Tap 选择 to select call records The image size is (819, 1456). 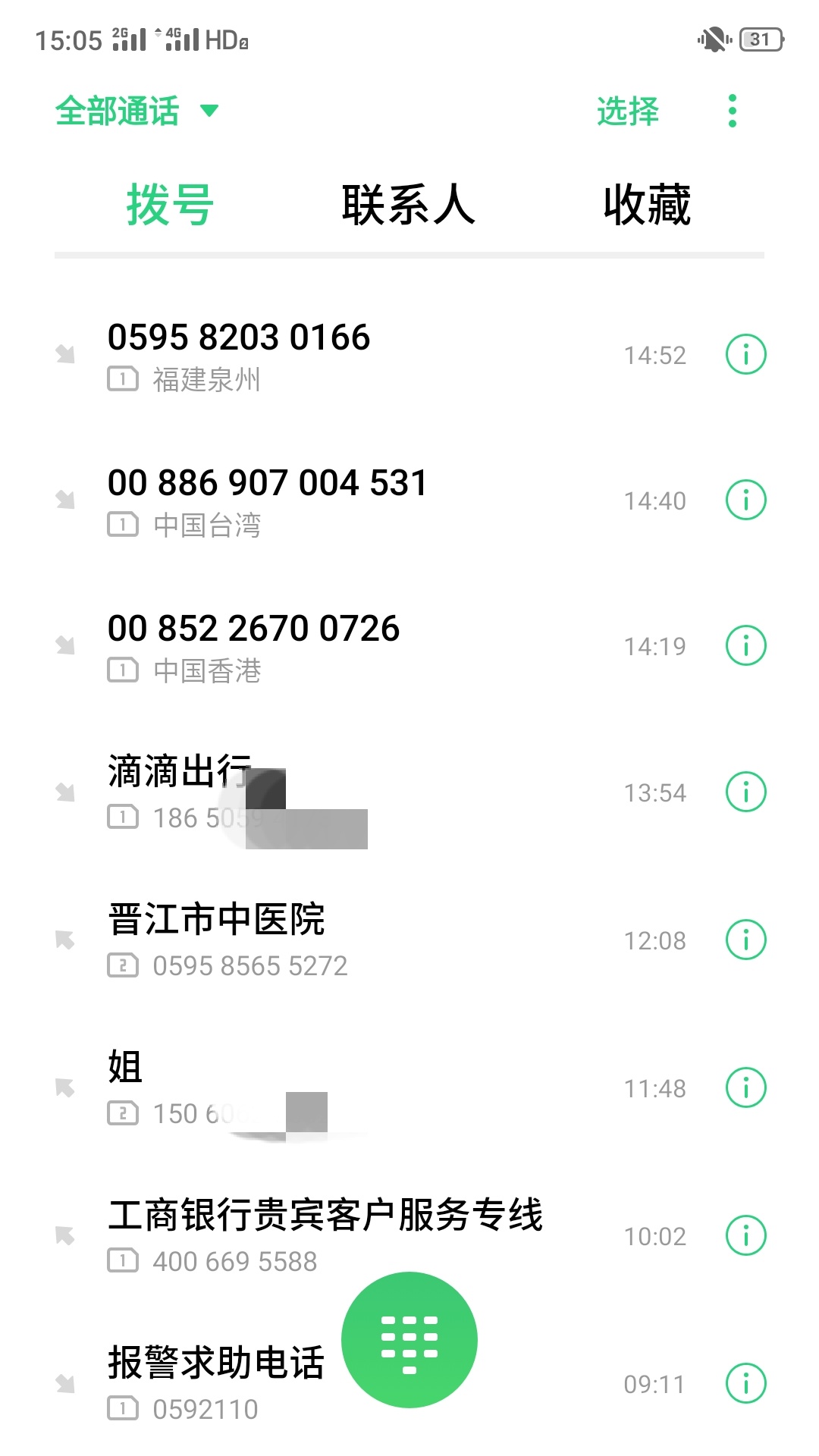(628, 111)
